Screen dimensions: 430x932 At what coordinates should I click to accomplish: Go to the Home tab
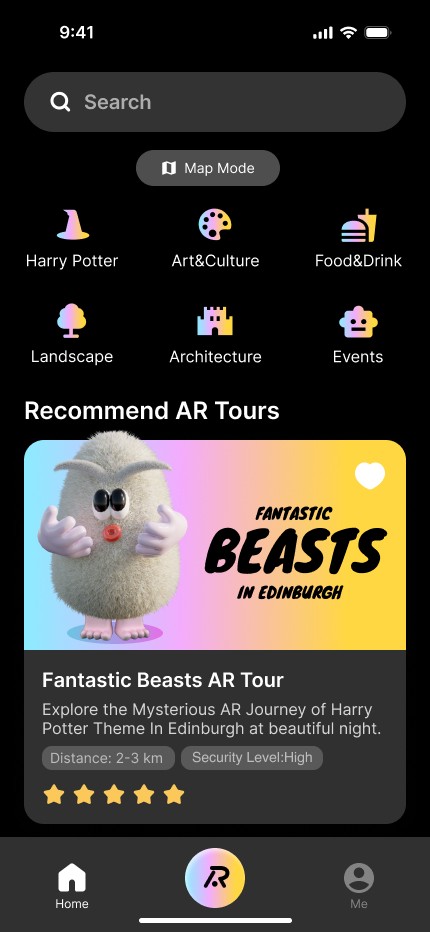coord(72,886)
